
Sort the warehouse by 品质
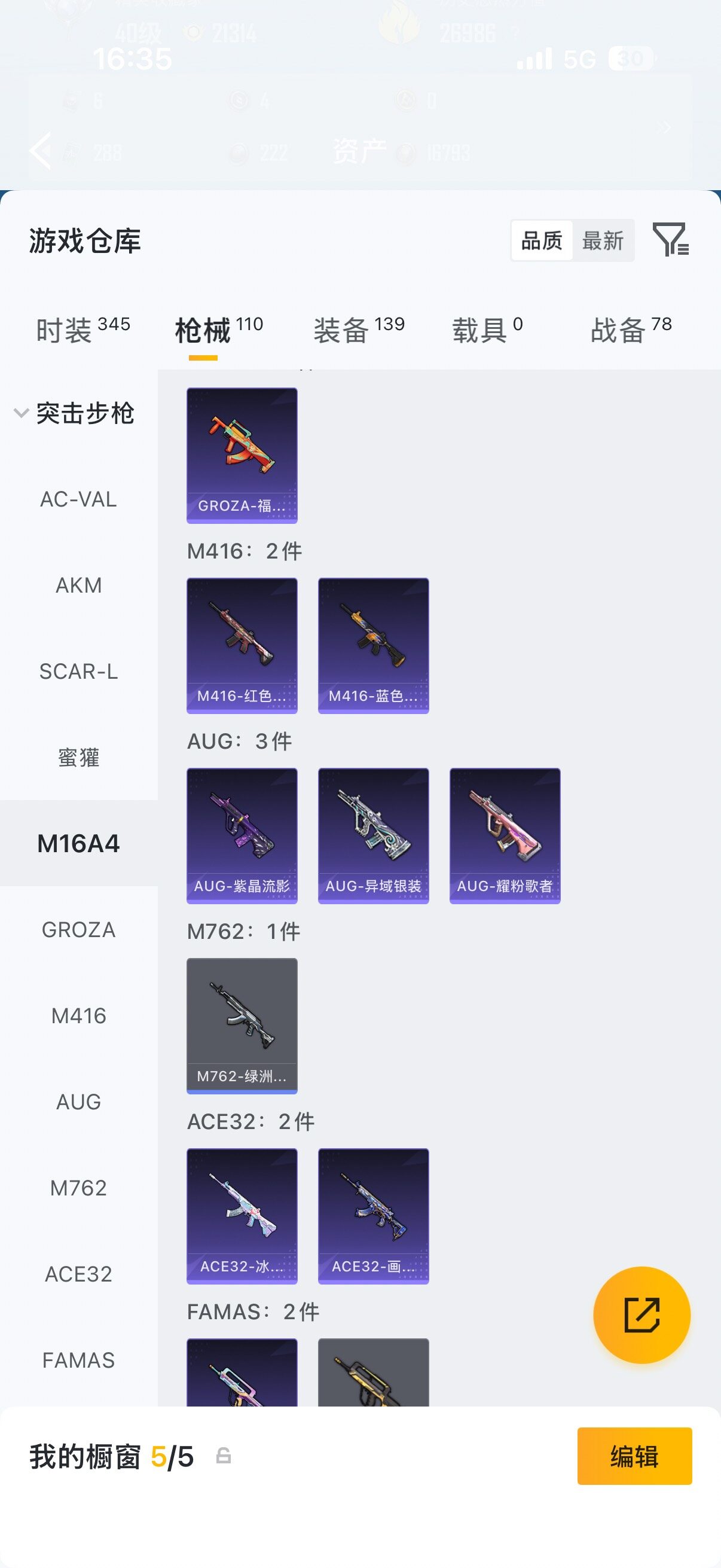click(542, 240)
